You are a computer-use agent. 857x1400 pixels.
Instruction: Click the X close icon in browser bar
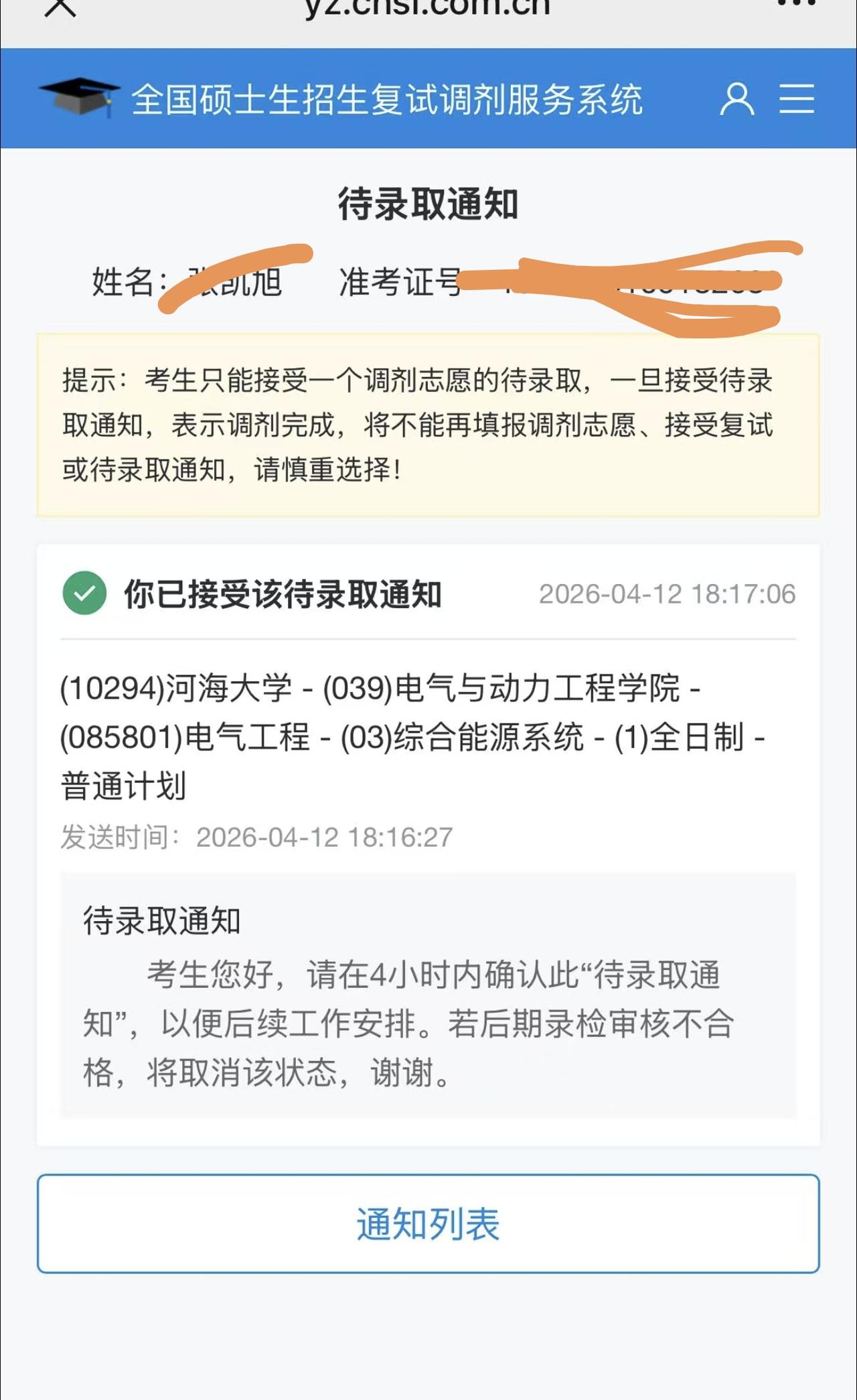coord(59,8)
